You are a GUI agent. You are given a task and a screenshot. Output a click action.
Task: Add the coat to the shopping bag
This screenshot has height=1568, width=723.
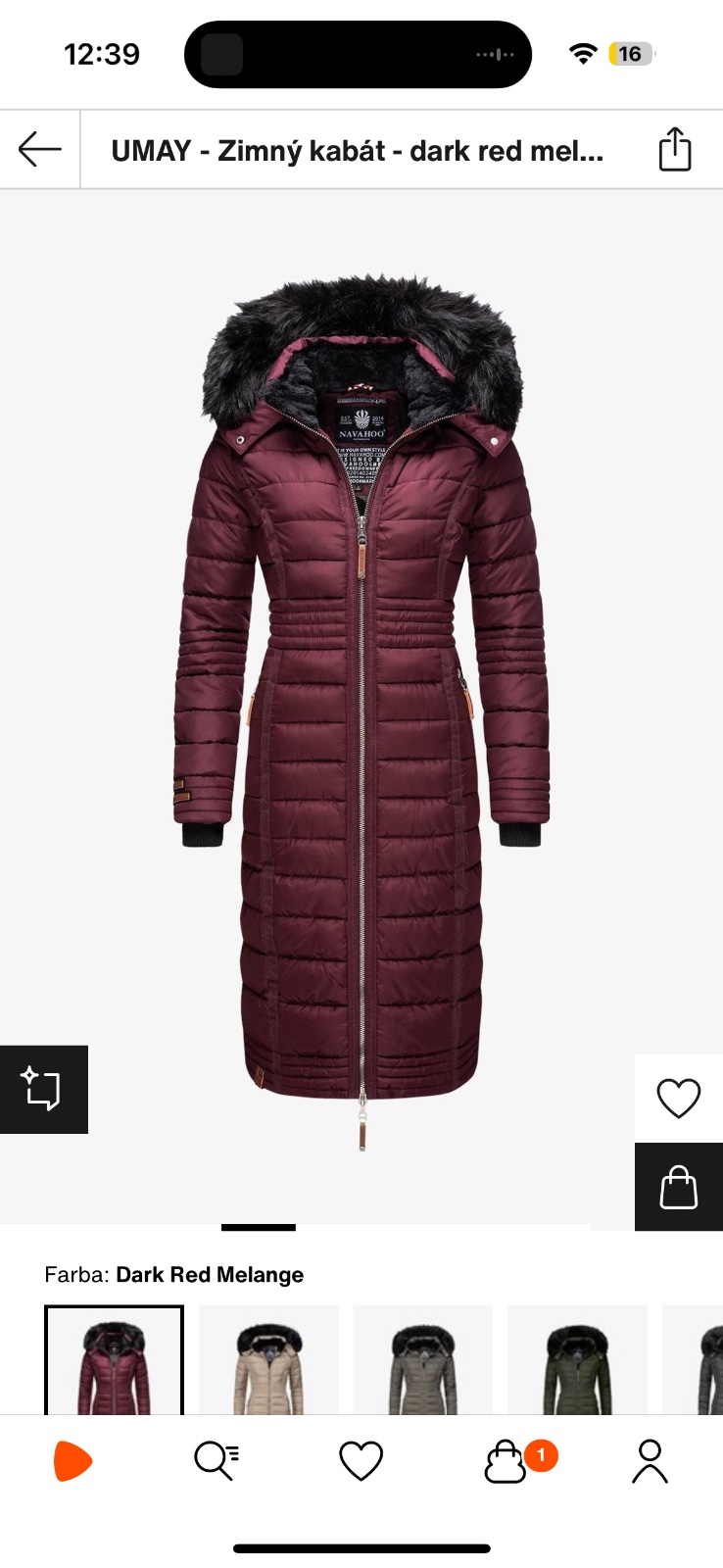(678, 1187)
